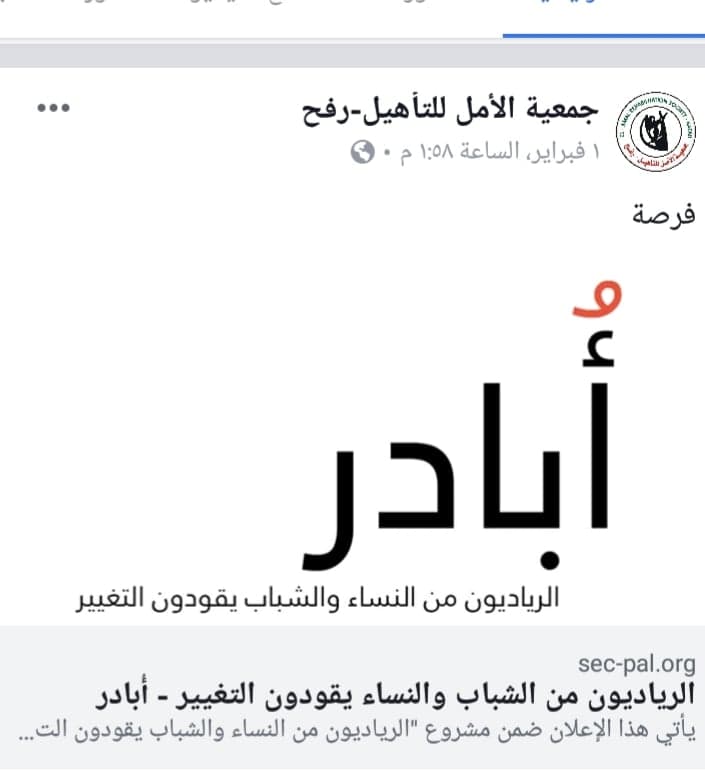
Task: Open جمعية الأمل للتأهيل-رفح page name
Action: point(447,110)
